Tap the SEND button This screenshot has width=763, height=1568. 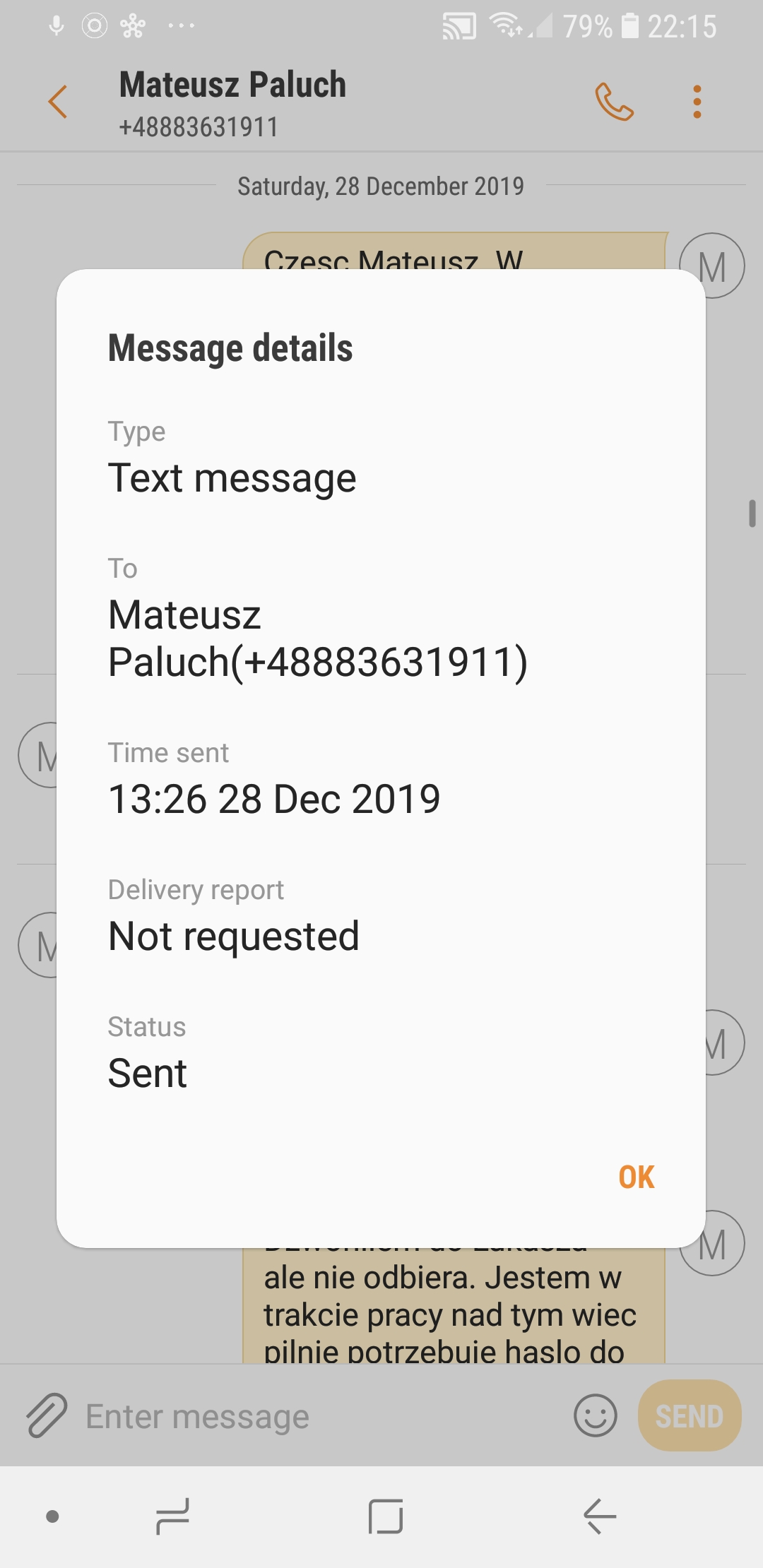(x=690, y=1415)
